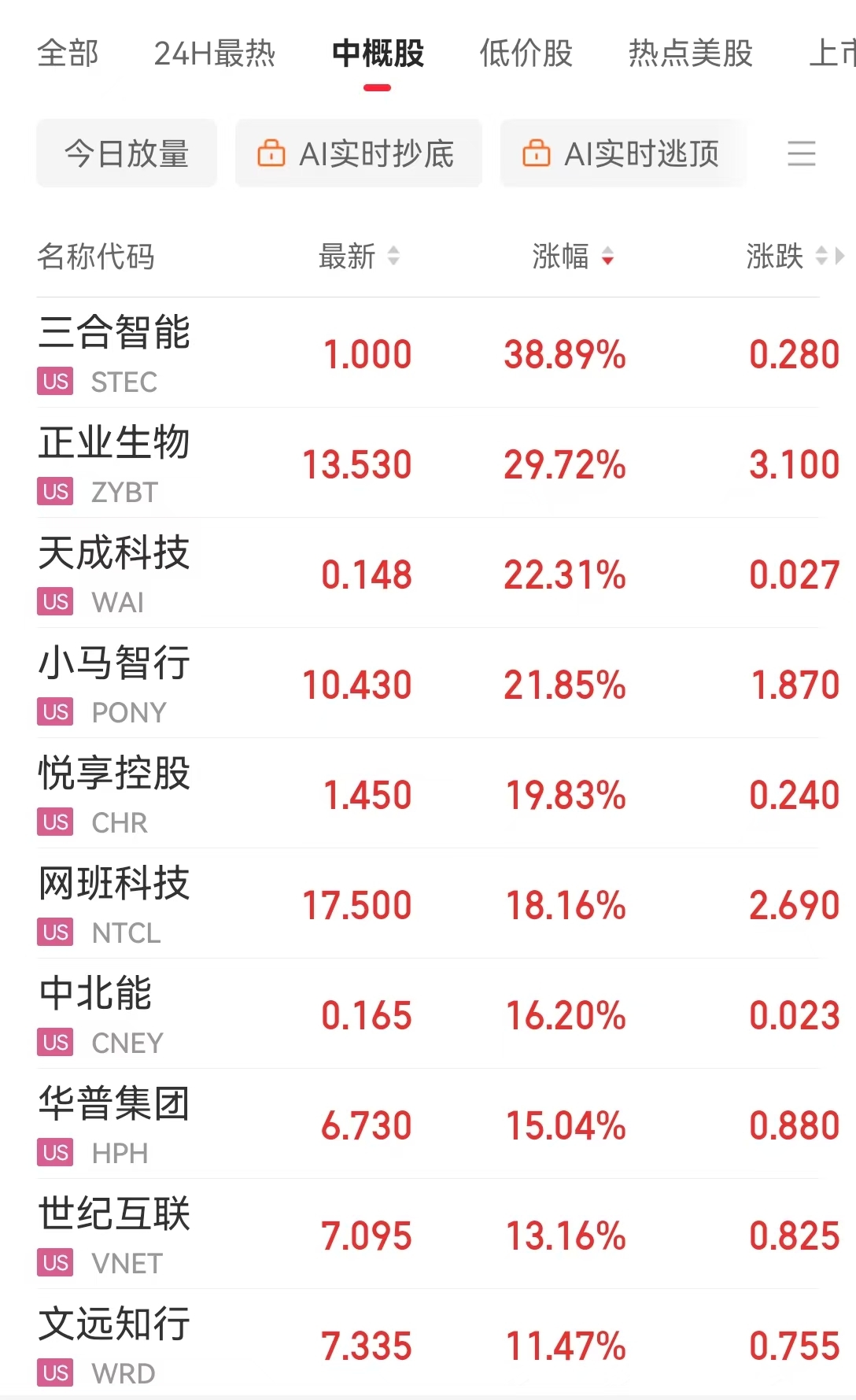The image size is (856, 1400).
Task: Open AI实时抄底 filter
Action: click(358, 153)
